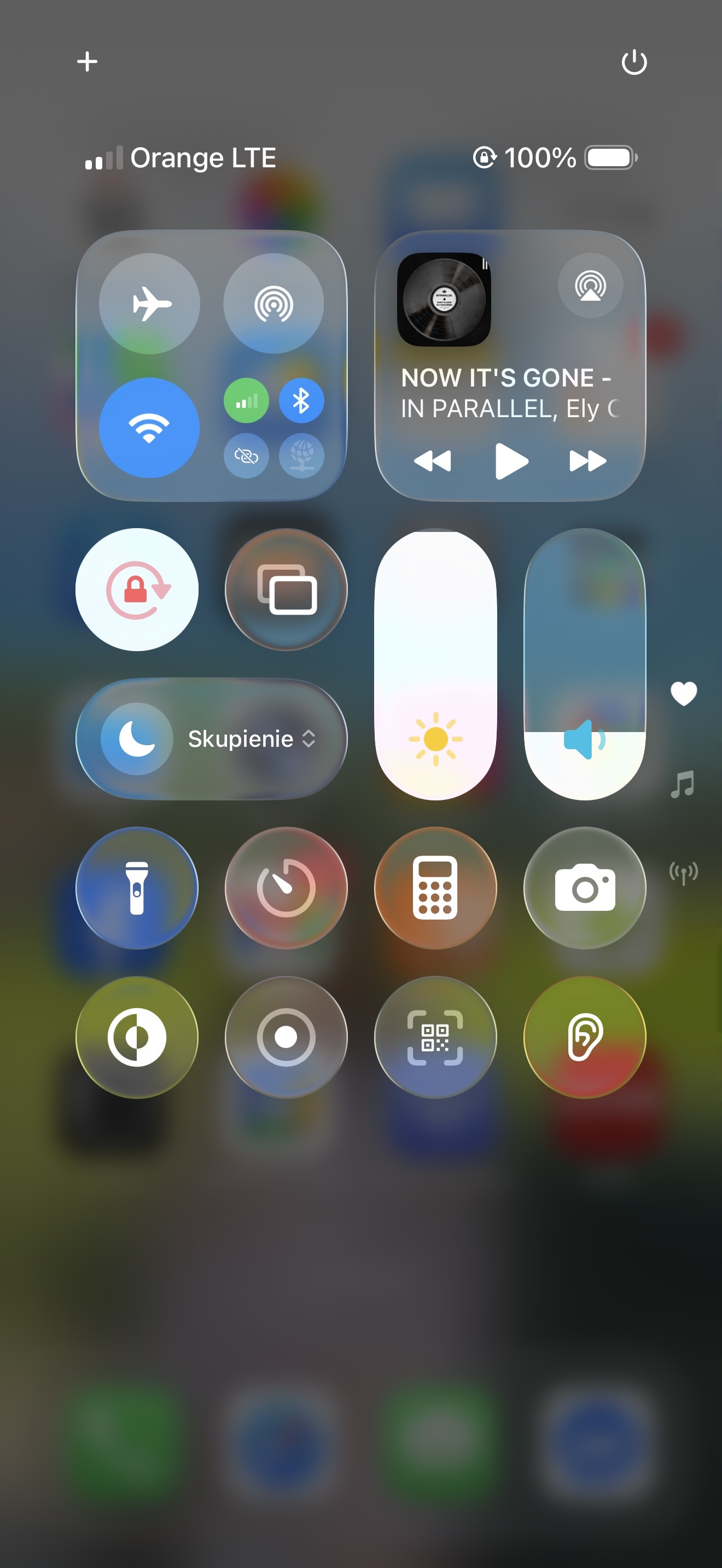Disable cellular data

pos(246,401)
